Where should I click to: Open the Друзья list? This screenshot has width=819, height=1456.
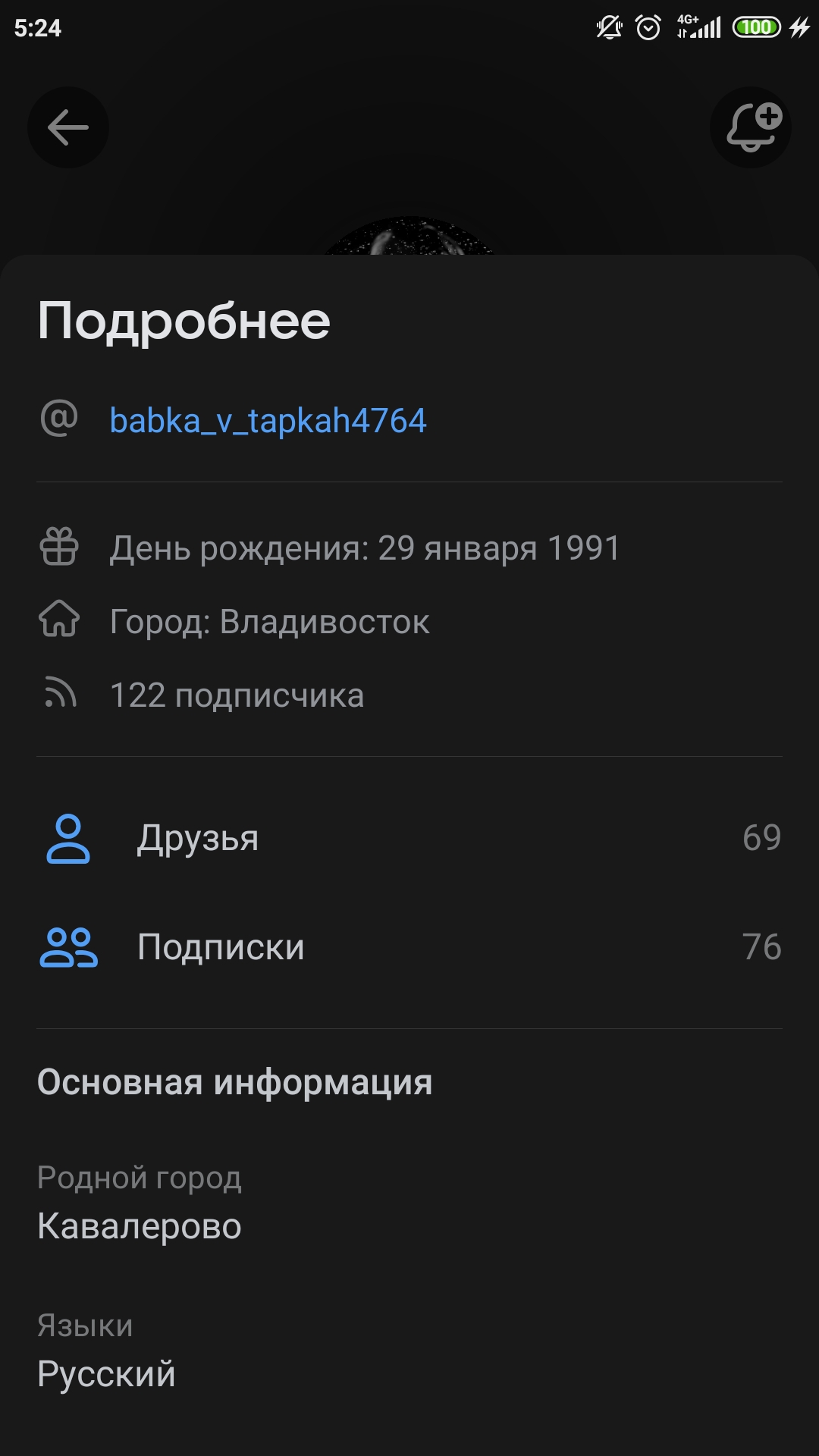(409, 838)
